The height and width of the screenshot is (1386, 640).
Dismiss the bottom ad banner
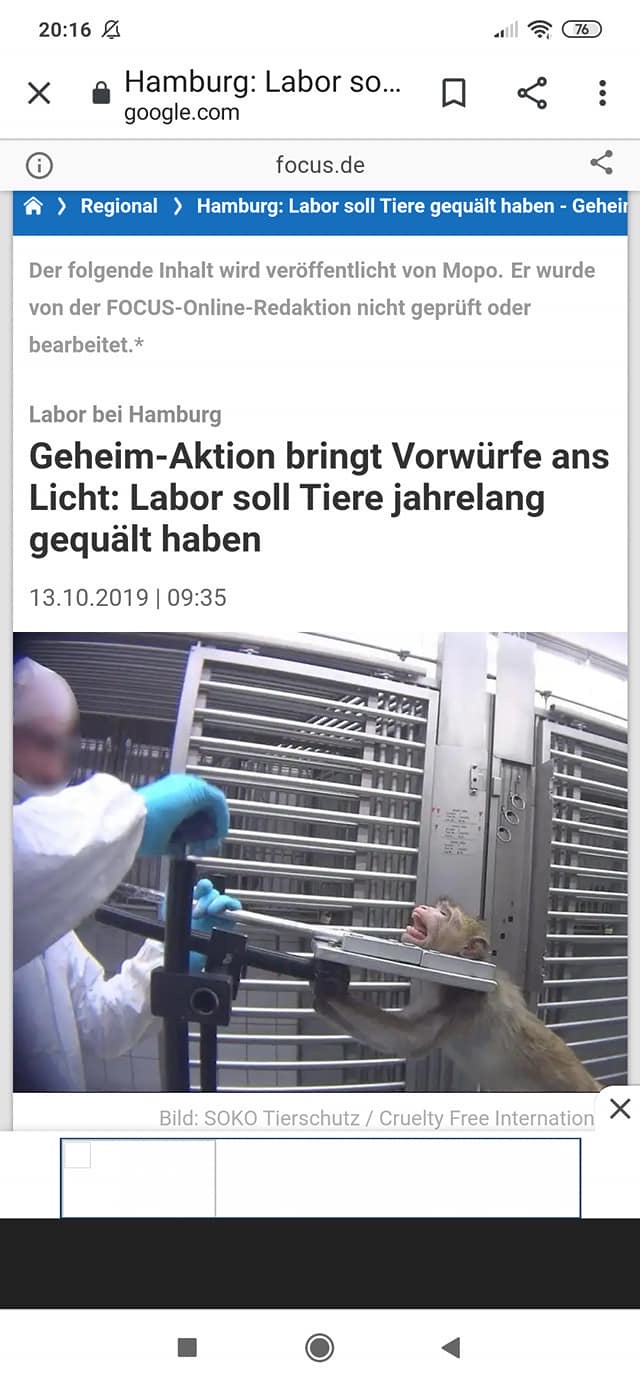coord(620,1108)
